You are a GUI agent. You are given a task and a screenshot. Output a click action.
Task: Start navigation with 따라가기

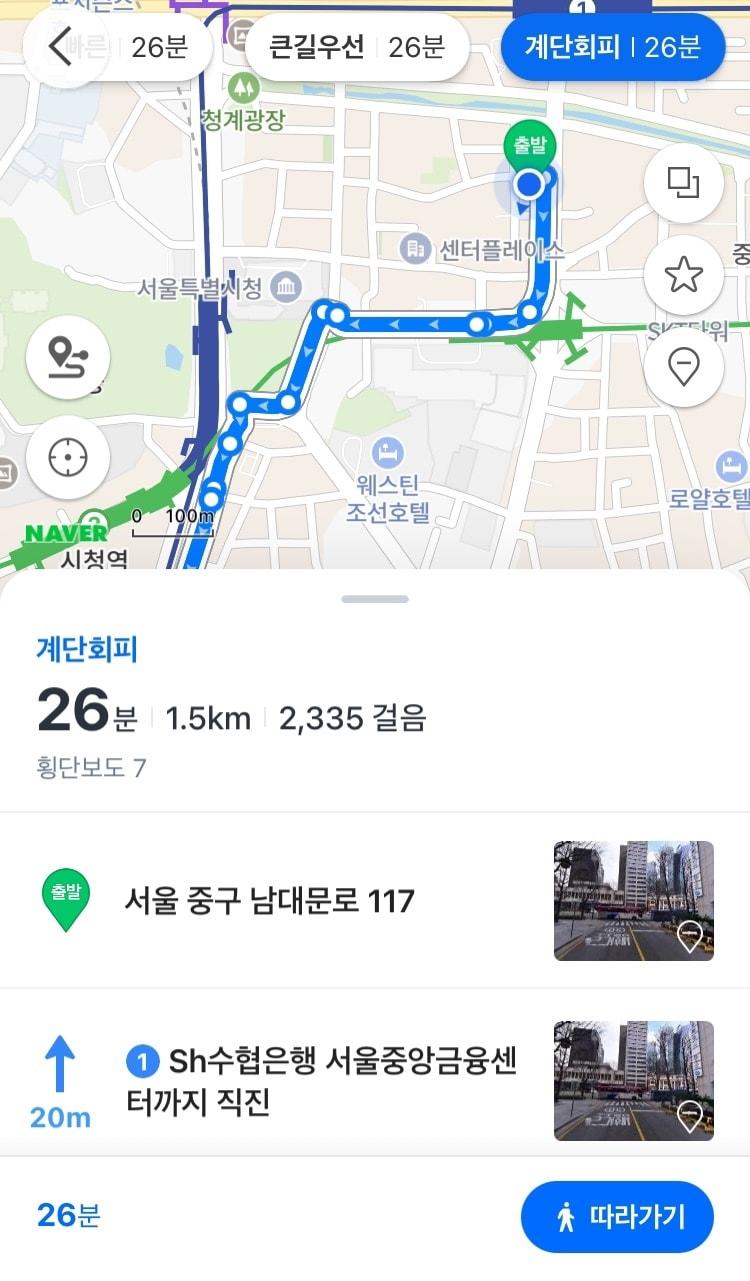pos(617,1217)
